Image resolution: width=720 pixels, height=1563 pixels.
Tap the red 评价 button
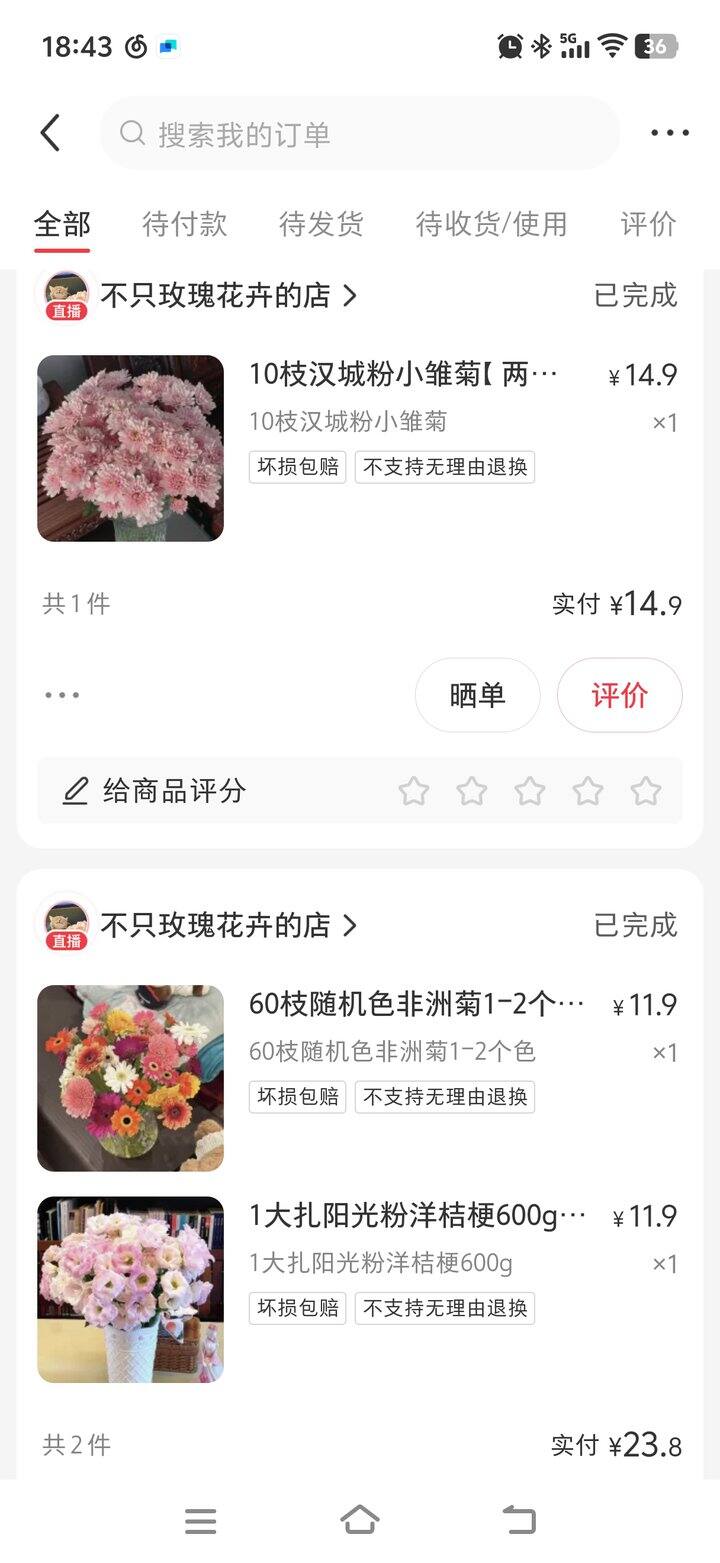(620, 695)
